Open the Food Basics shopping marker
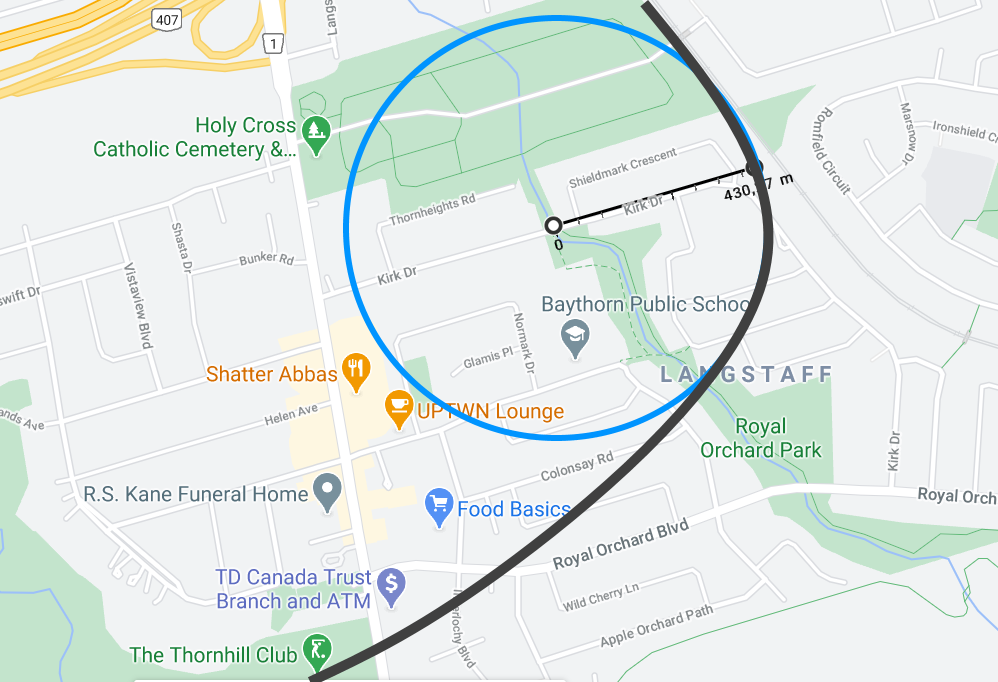This screenshot has height=682, width=998. pos(438,508)
